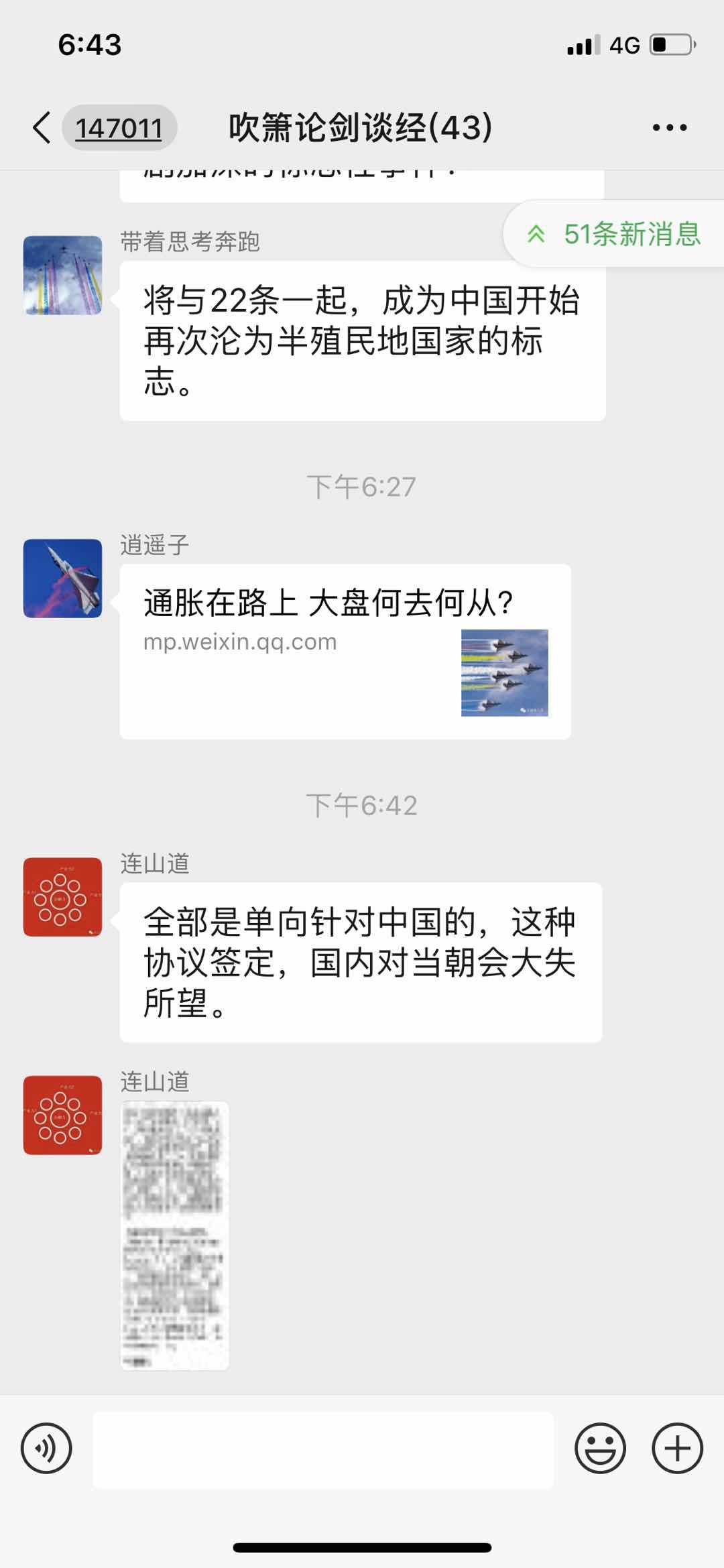The image size is (724, 1568).
Task: Open the group chat overflow menu
Action: [x=669, y=127]
